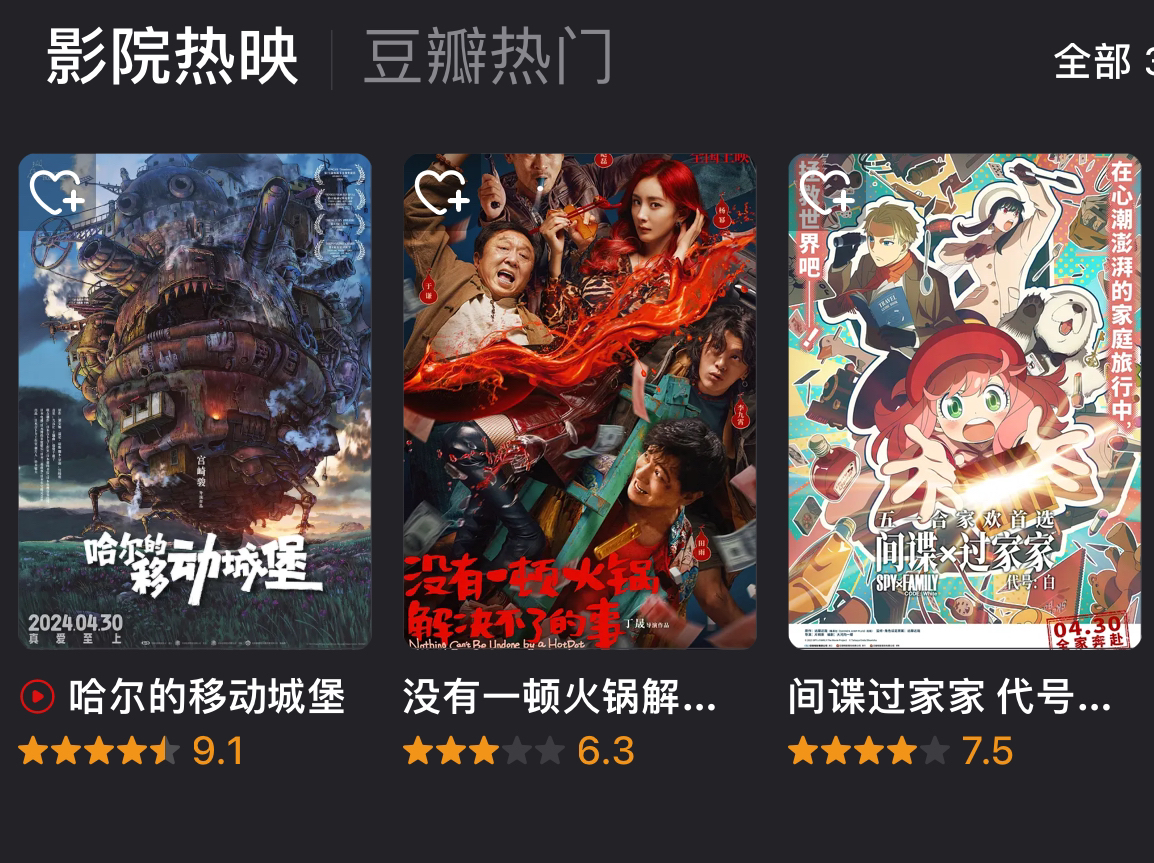Mark 没有一顿火锅解决不了的事 as want-to-watch
Screen dimensions: 1154x863
[x=441, y=192]
